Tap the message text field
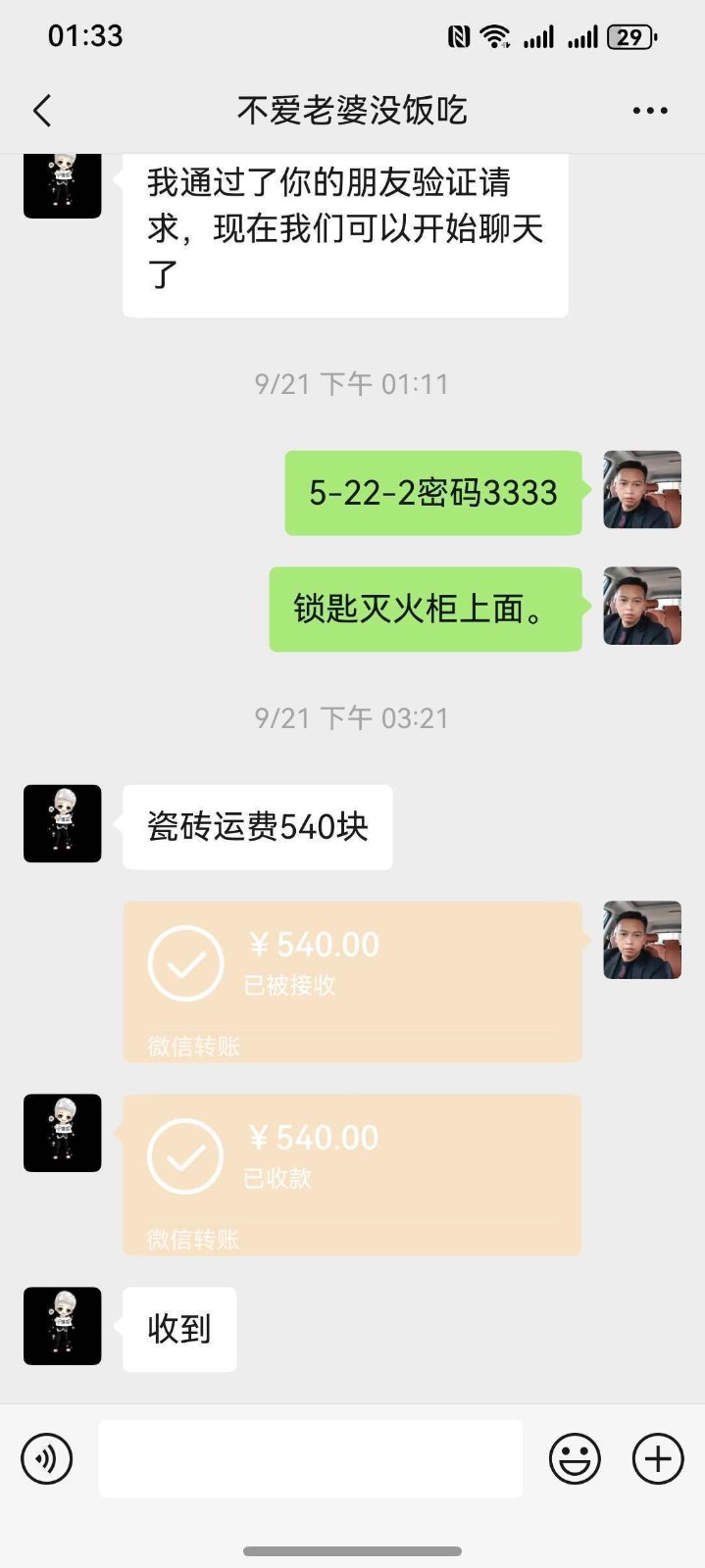 (x=310, y=1459)
